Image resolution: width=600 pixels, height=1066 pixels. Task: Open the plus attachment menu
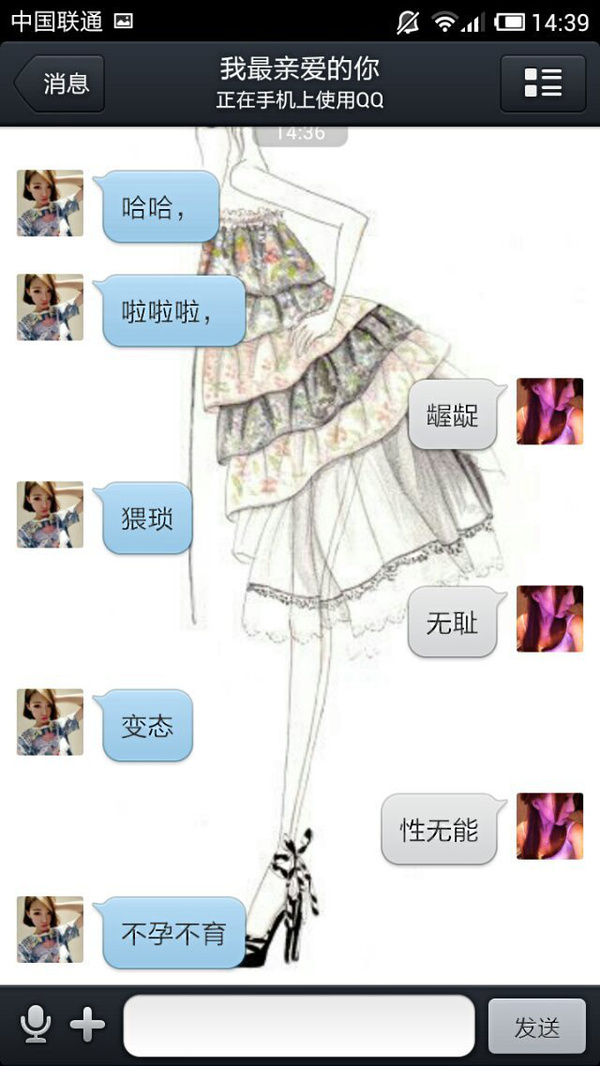point(88,1025)
